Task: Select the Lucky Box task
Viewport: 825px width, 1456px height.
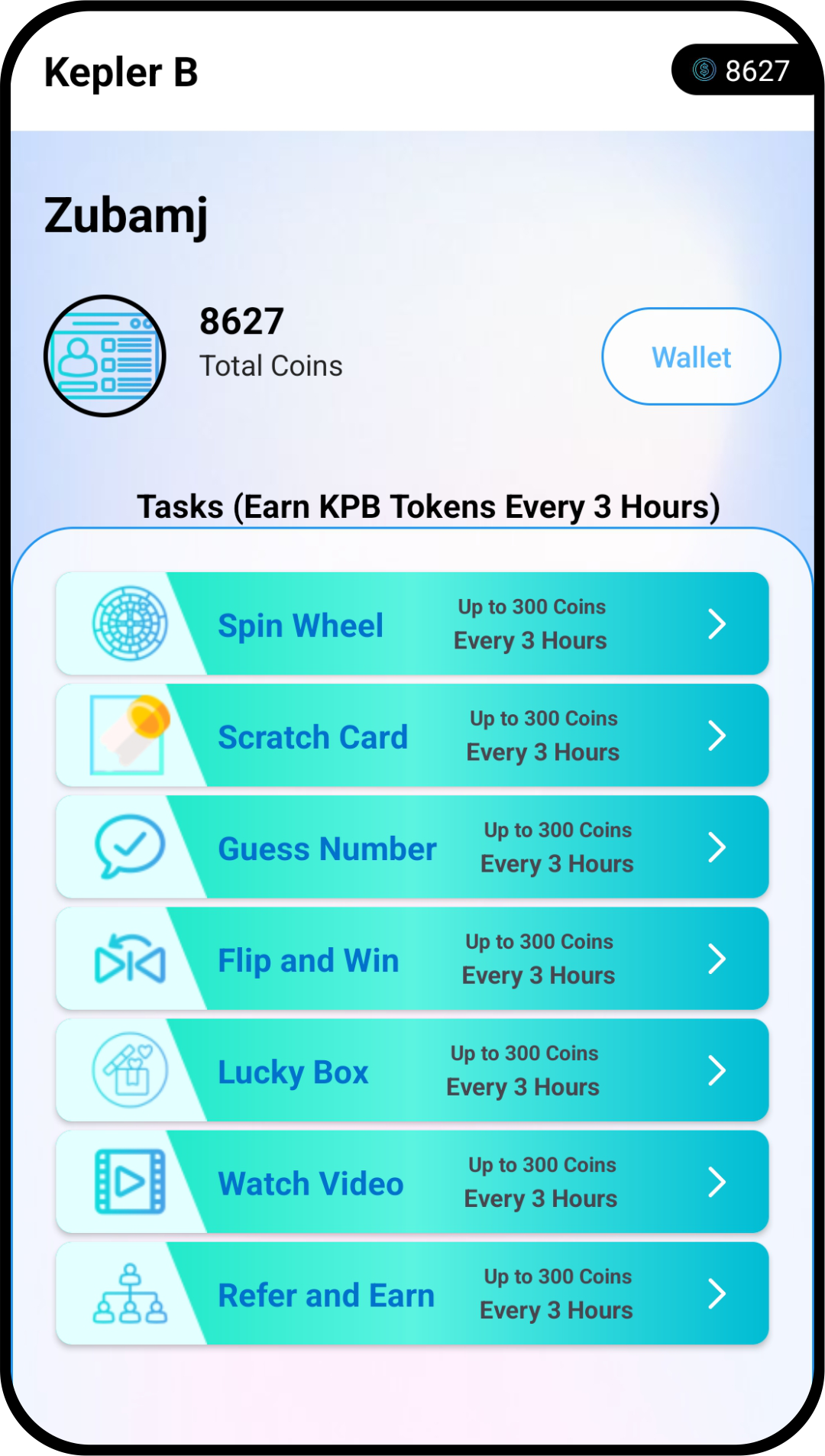Action: pos(412,1069)
